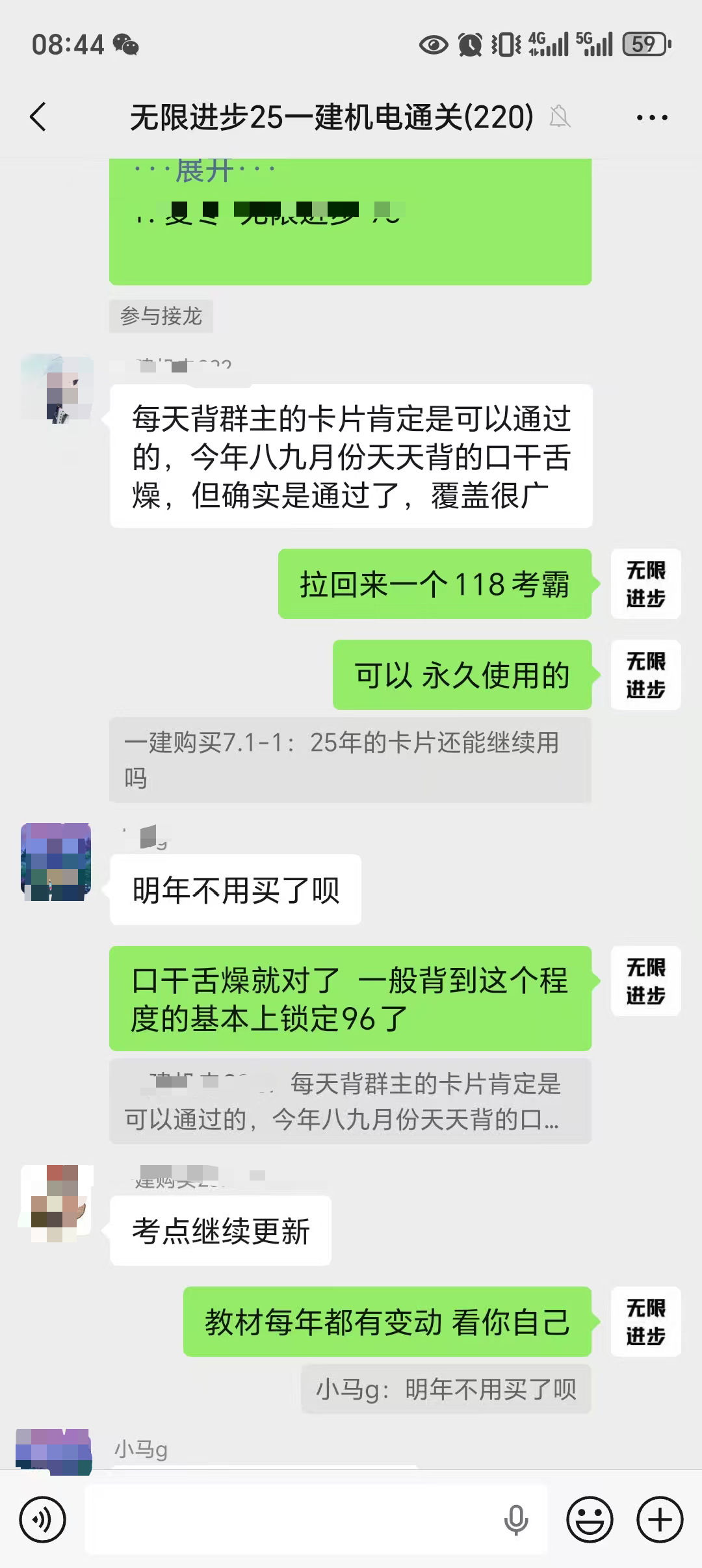
Task: Tap the 参与接龙 button
Action: point(161,316)
